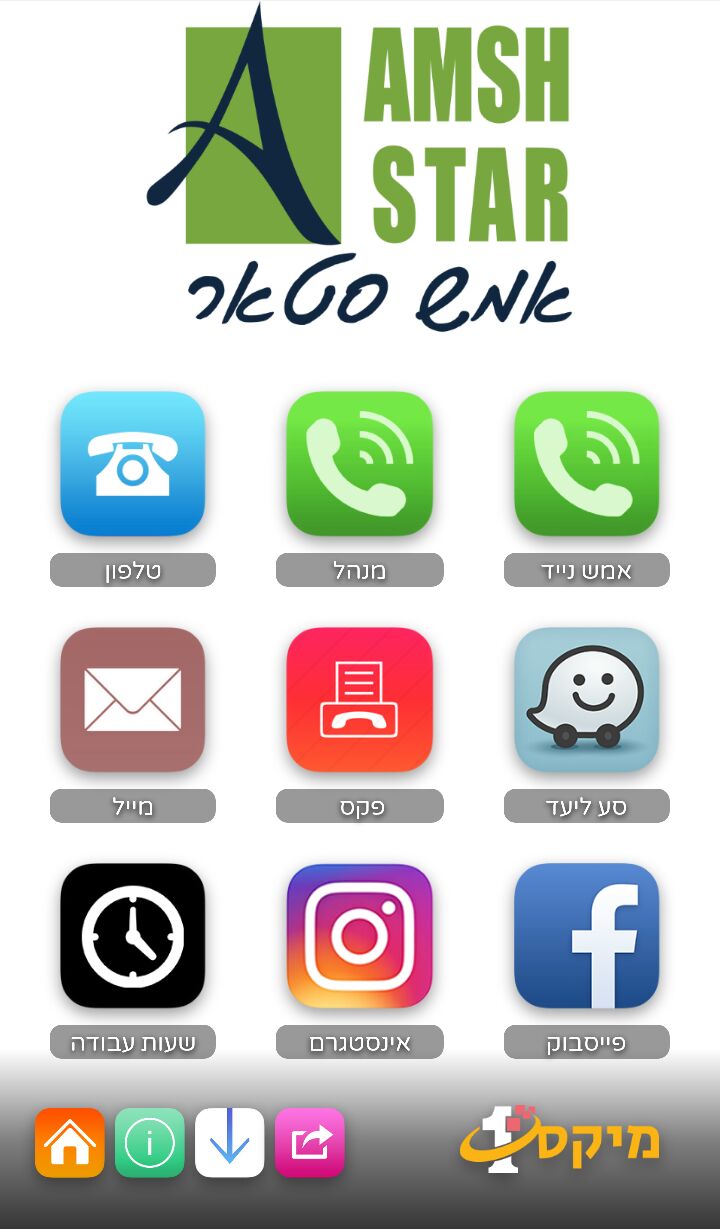Open the אינסטגרם Instagram page
Viewport: 720px width, 1229px height.
tap(360, 936)
